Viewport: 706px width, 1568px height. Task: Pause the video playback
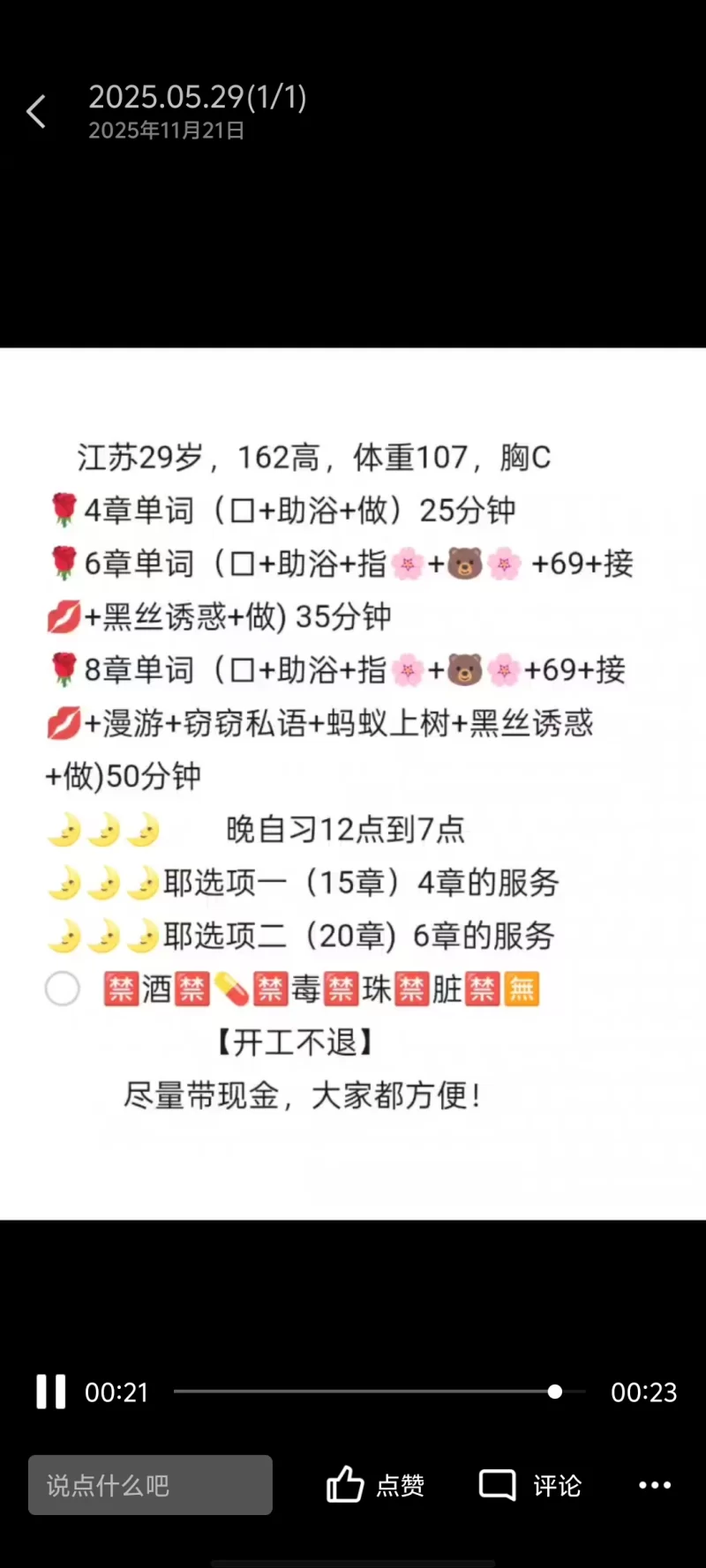[x=50, y=1392]
